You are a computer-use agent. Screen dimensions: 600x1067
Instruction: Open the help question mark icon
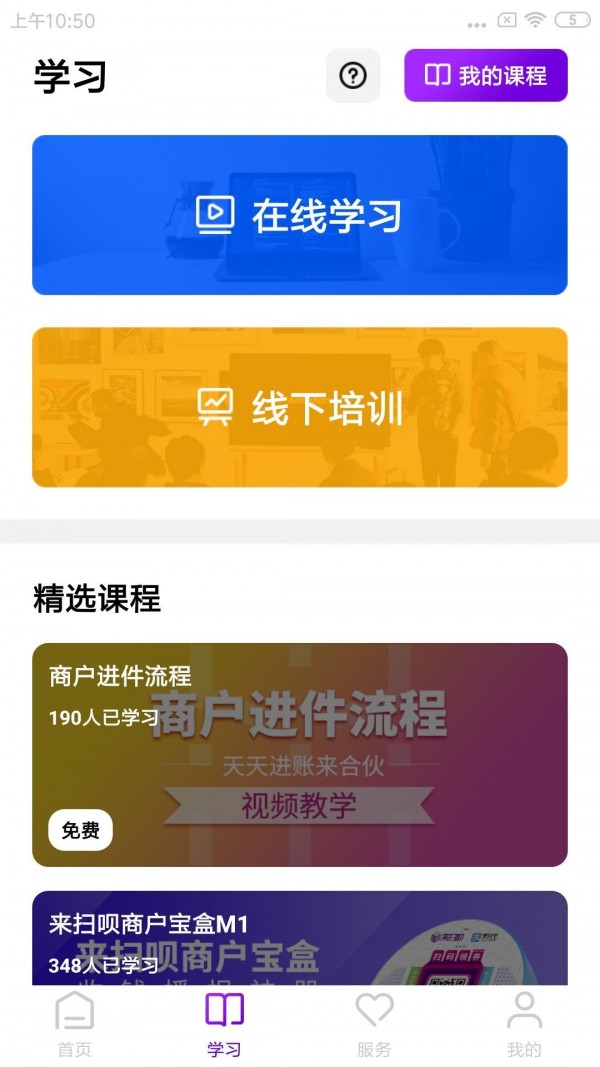tap(353, 75)
